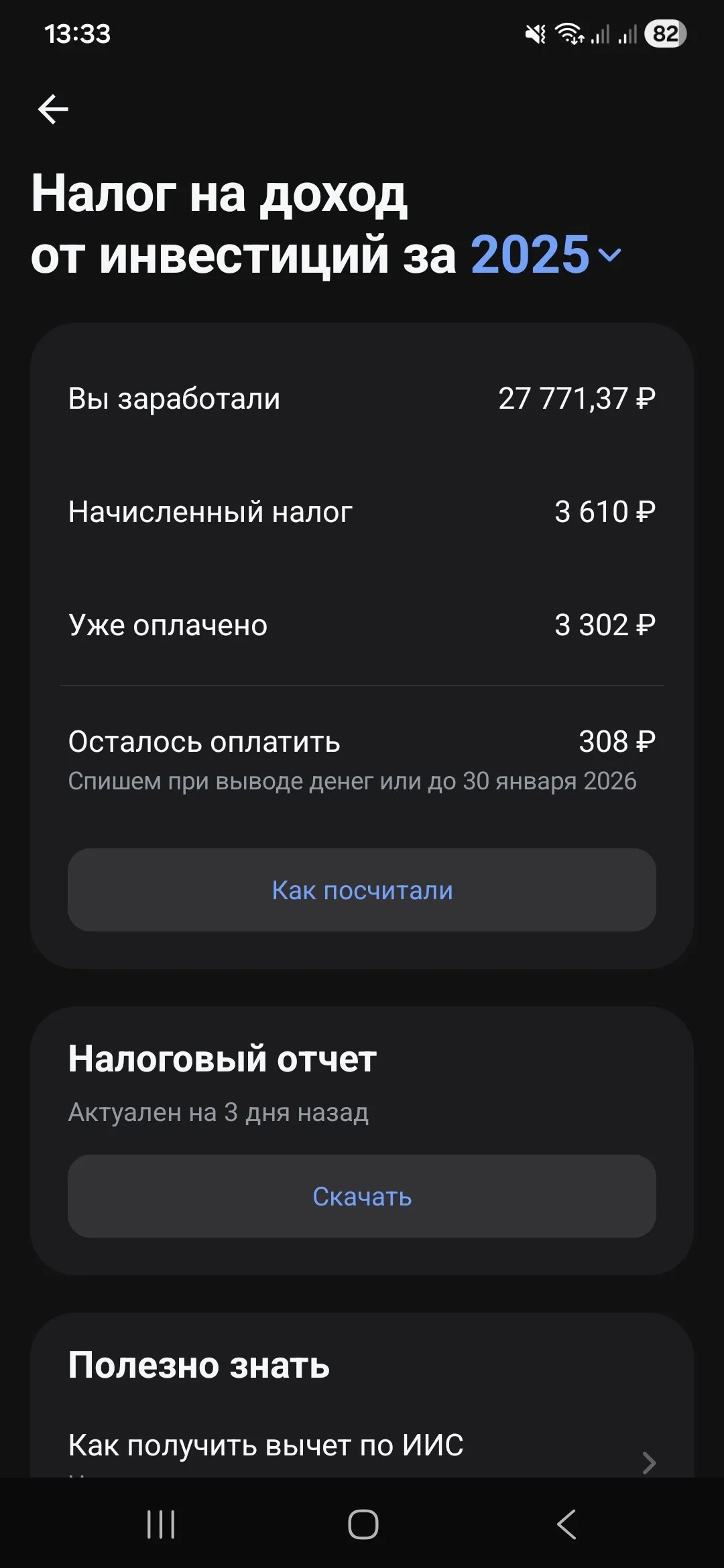Open recent apps from the navigation bar
Viewport: 724px width, 1568px height.
point(161,1524)
